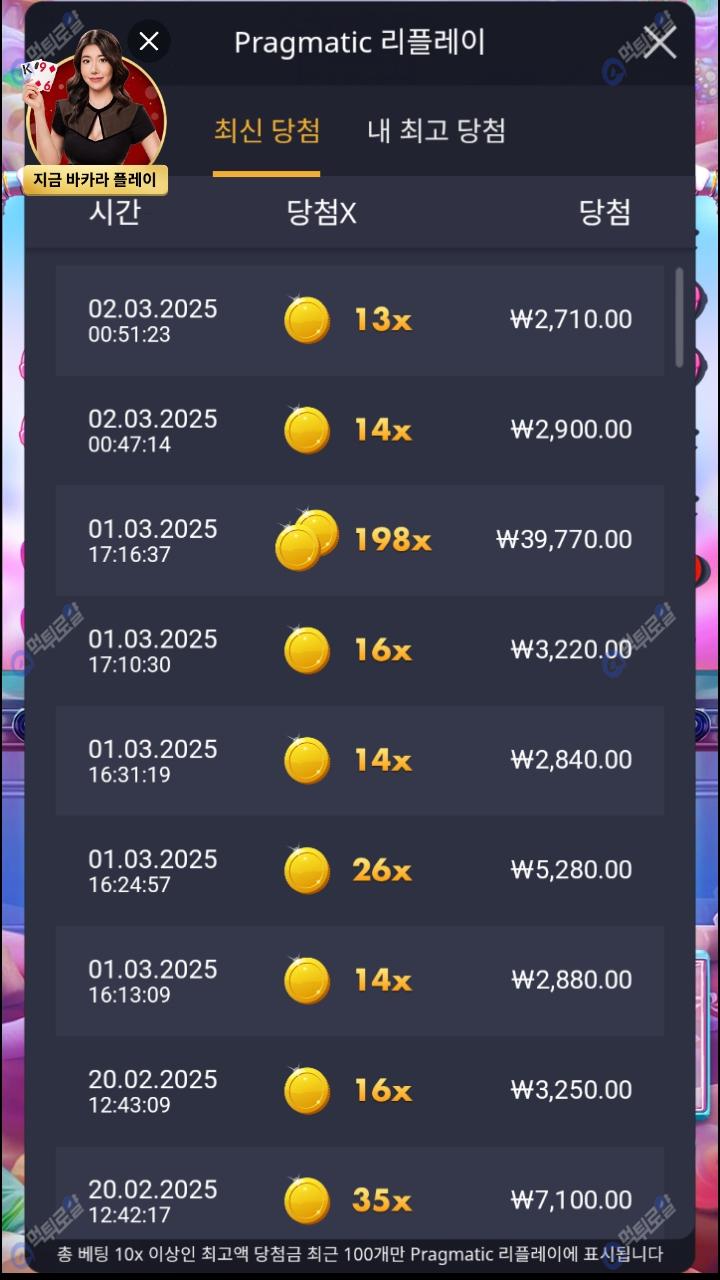This screenshot has height=1280, width=720.
Task: Close the Pragmatic 리플레이 dialog
Action: pos(659,42)
